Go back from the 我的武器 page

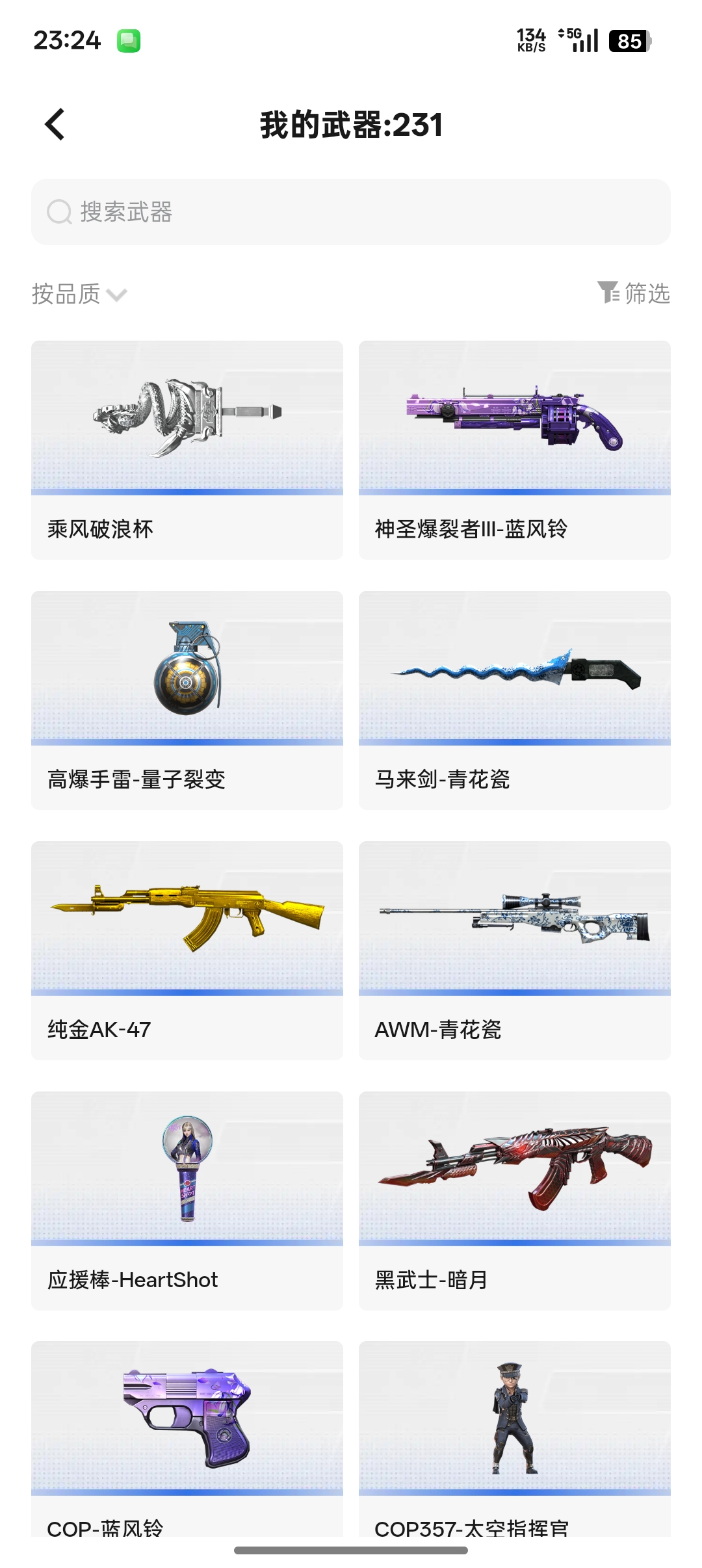[x=55, y=124]
